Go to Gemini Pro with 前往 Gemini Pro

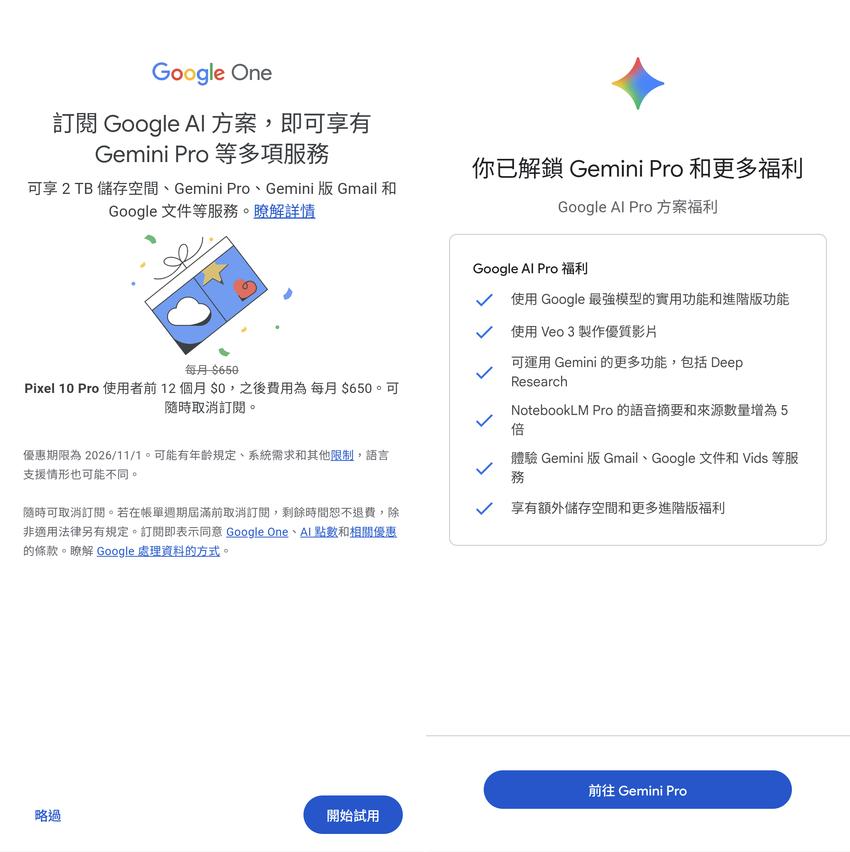click(637, 790)
